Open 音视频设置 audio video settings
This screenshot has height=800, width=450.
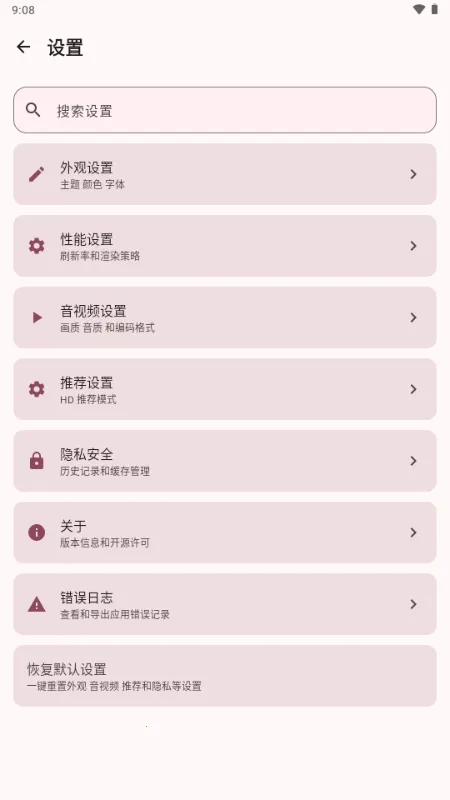225,317
